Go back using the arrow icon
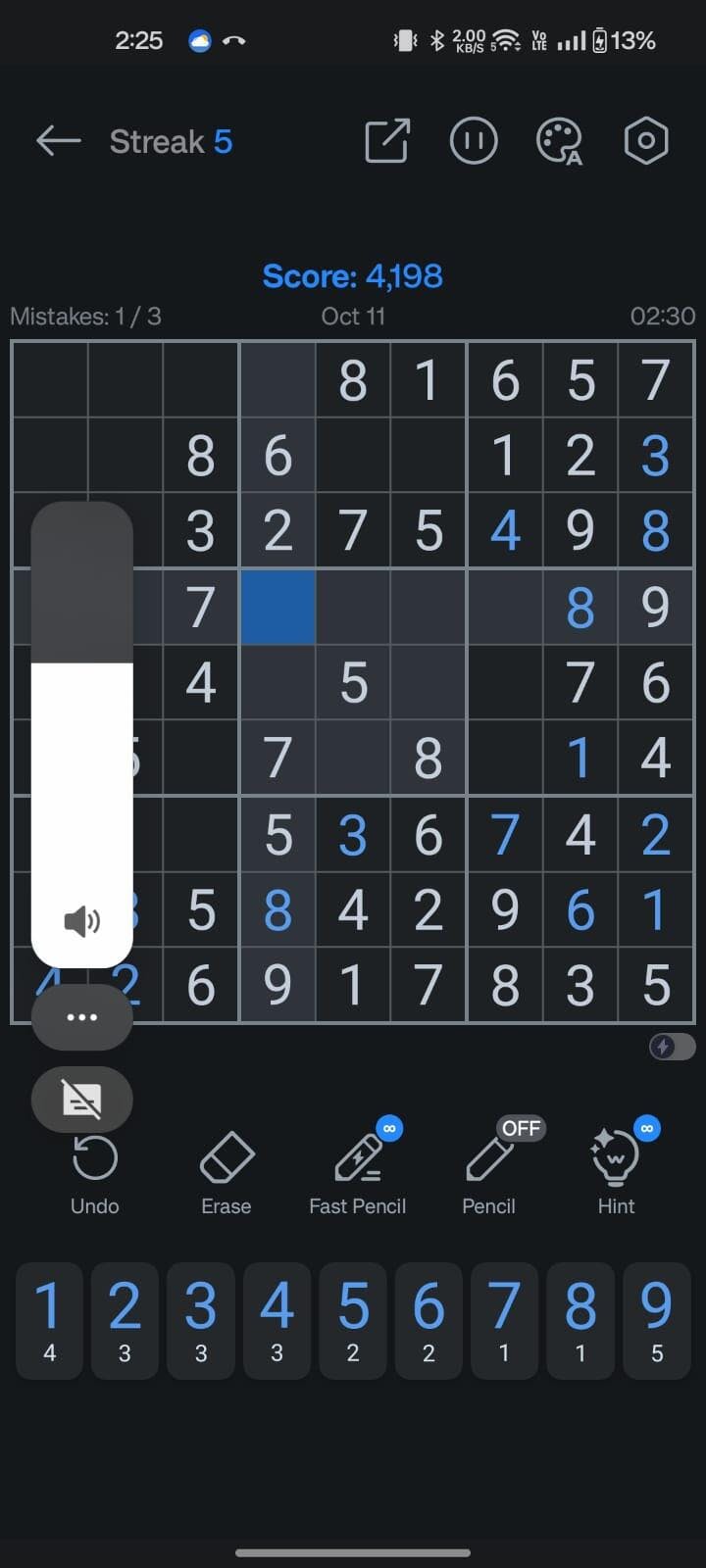The image size is (706, 1568). click(x=58, y=141)
